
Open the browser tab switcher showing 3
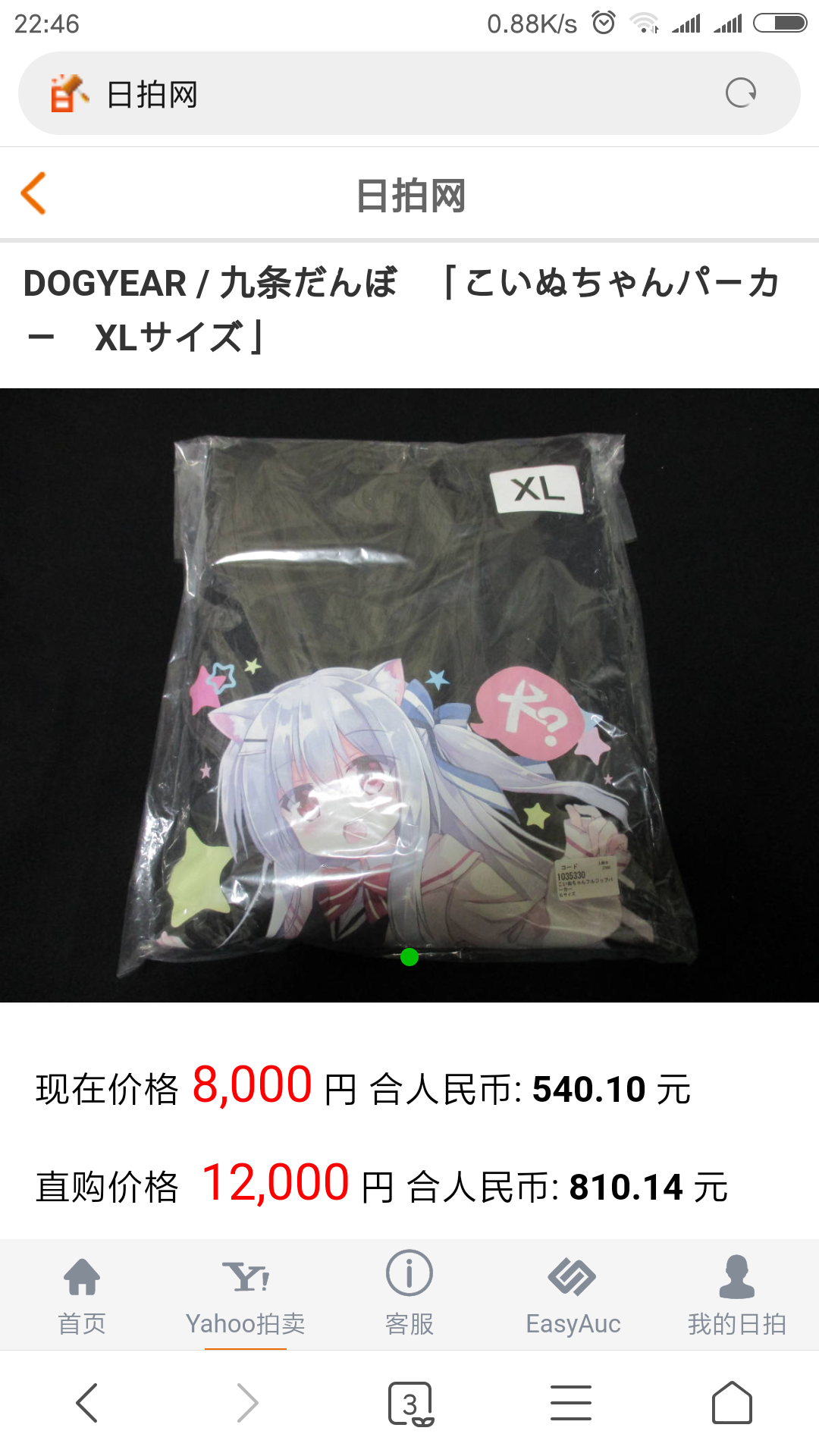coord(410,1403)
